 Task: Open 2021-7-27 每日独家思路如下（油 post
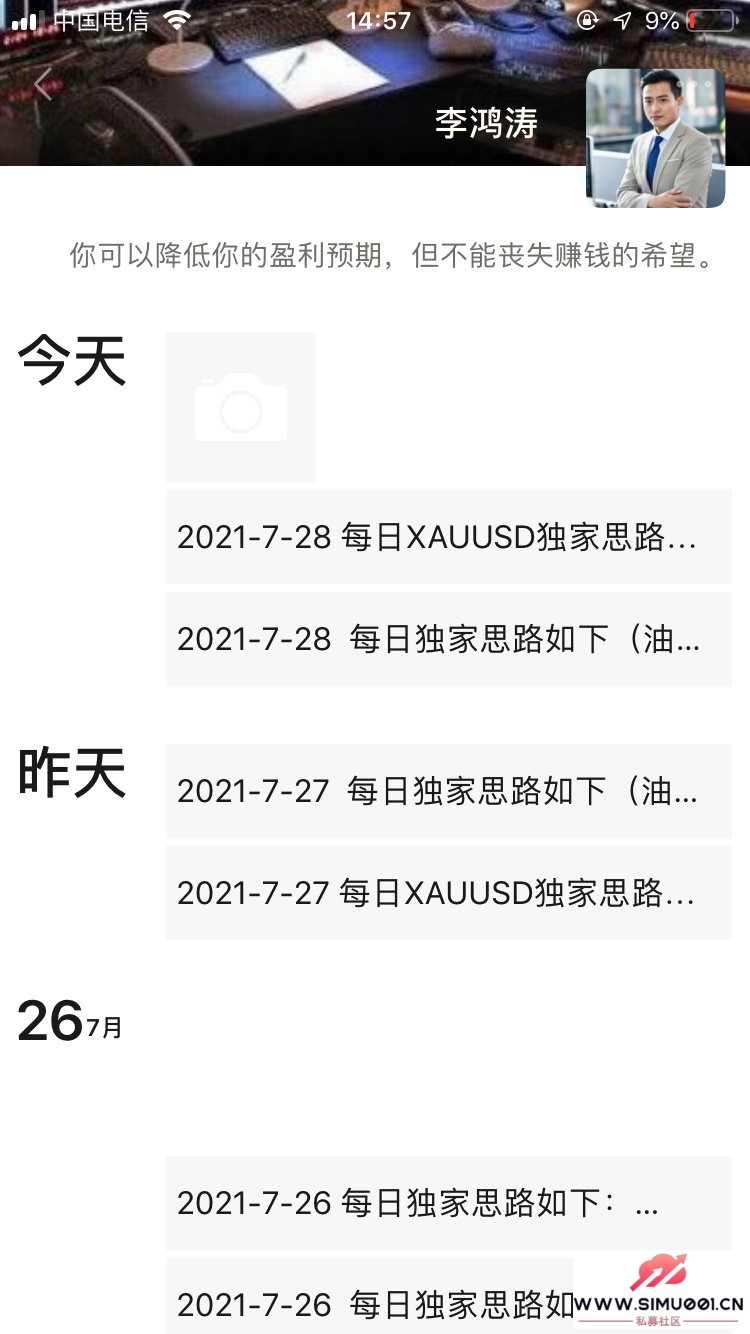[x=448, y=791]
